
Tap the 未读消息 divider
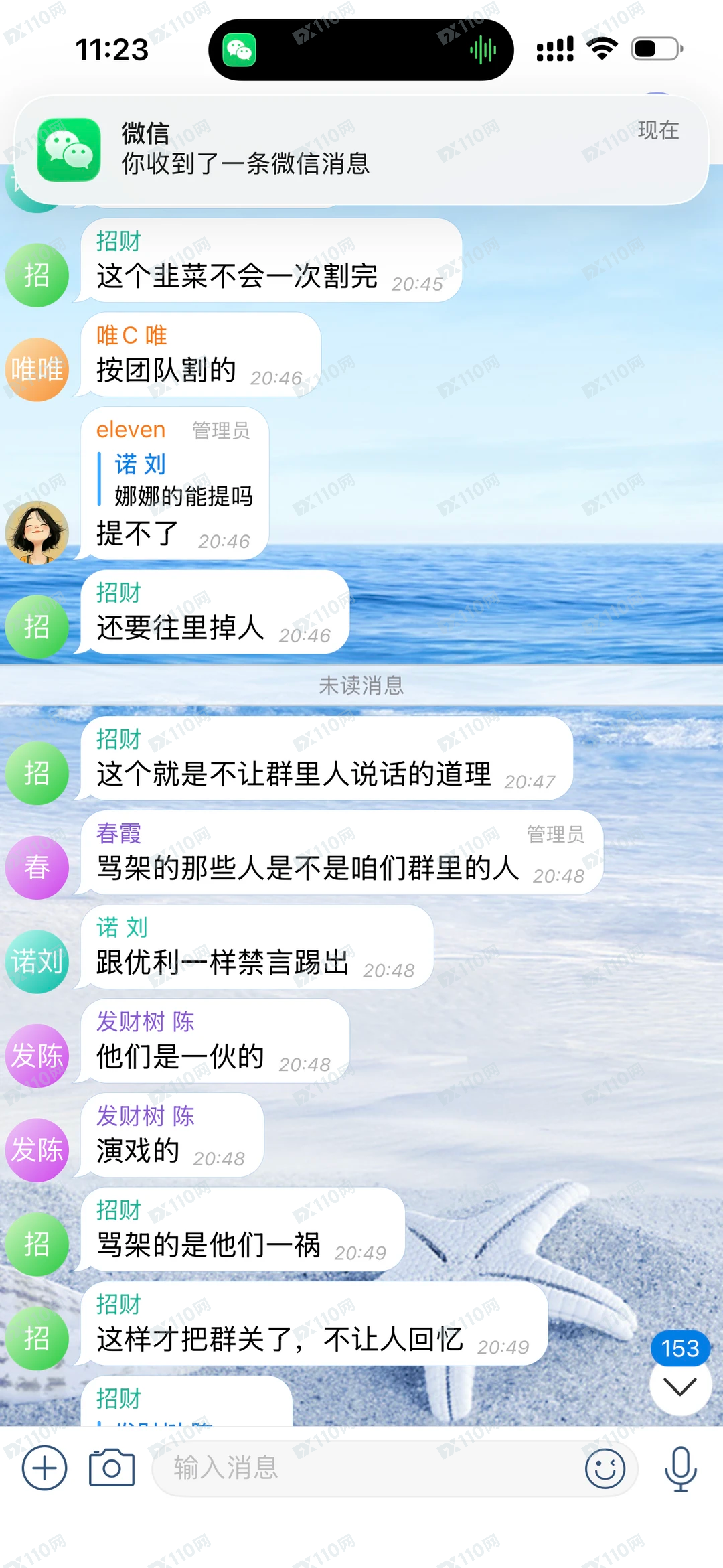[361, 685]
